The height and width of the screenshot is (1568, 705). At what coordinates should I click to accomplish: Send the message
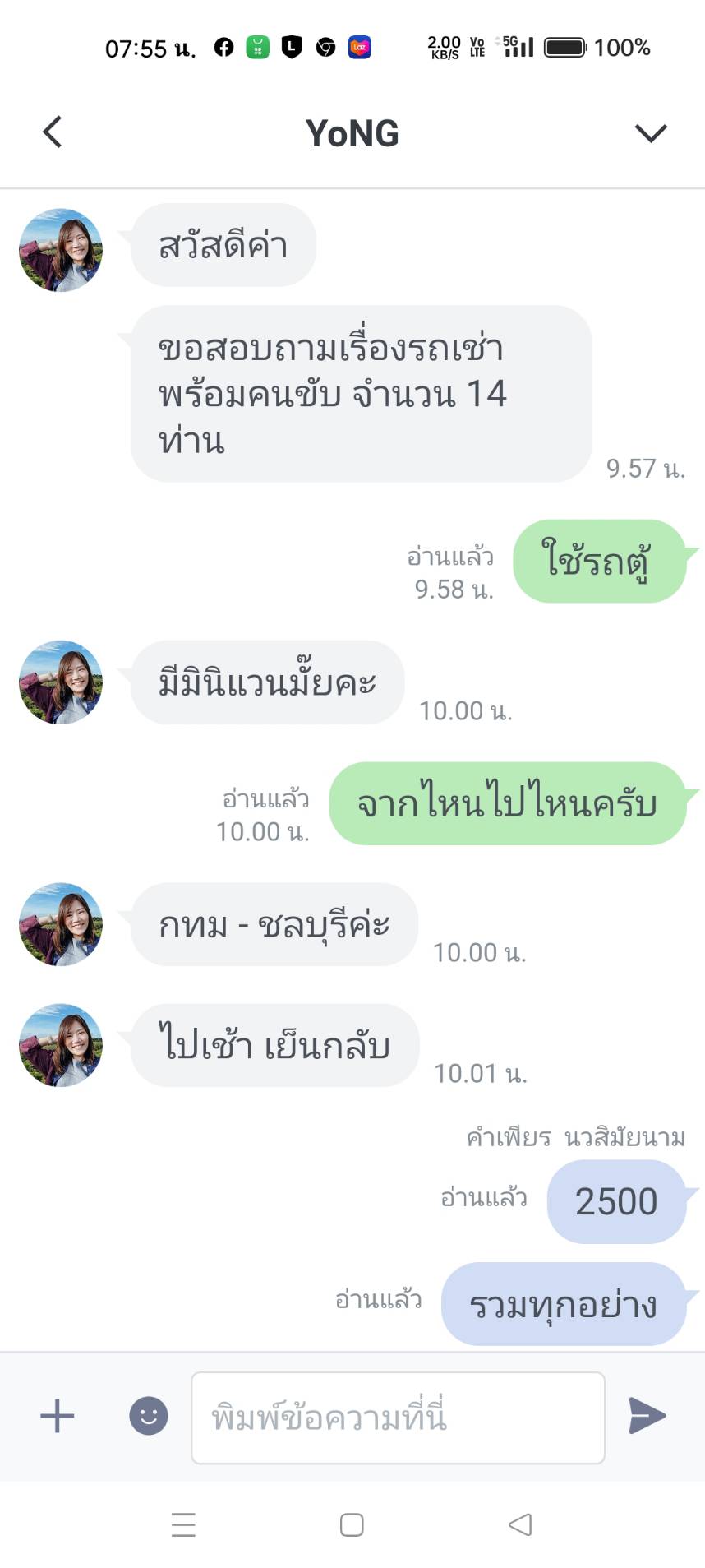click(x=647, y=1416)
